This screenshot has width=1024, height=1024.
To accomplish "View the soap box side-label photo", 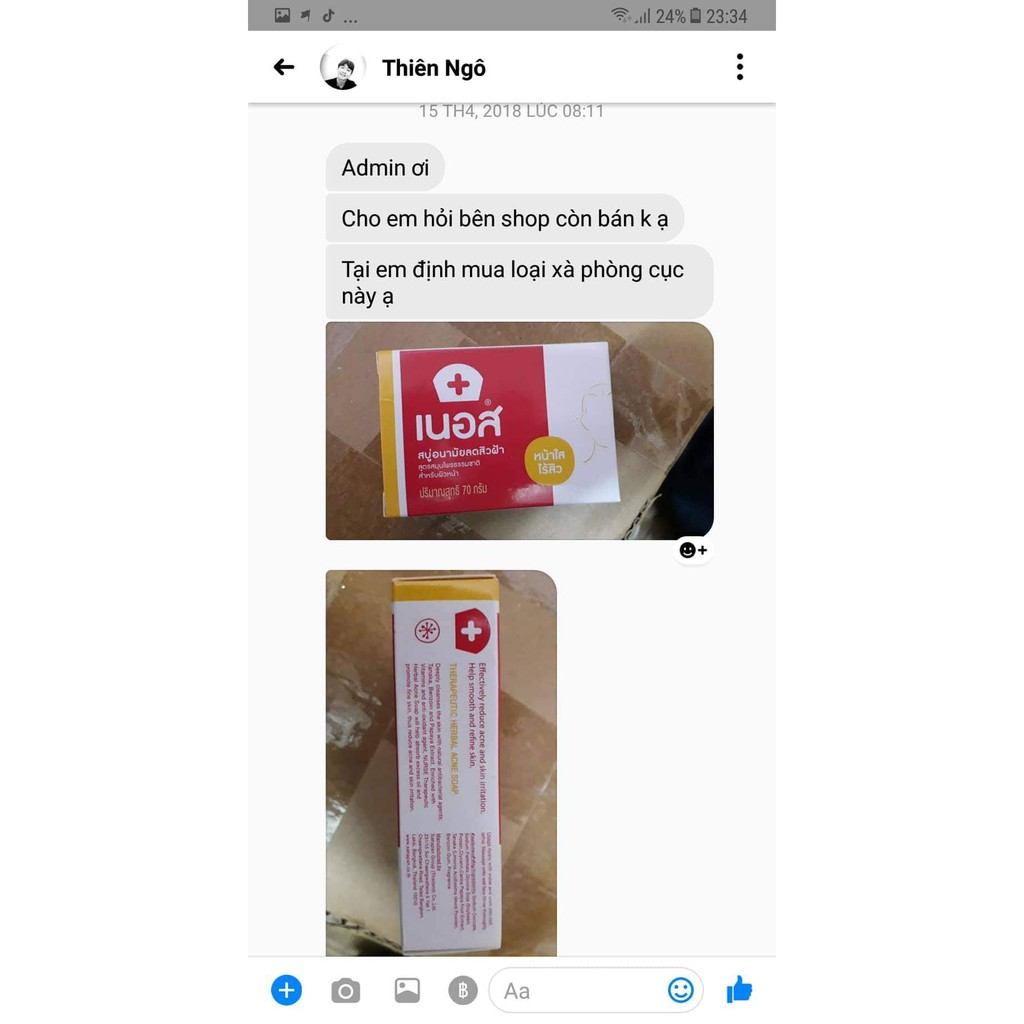I will [x=441, y=762].
